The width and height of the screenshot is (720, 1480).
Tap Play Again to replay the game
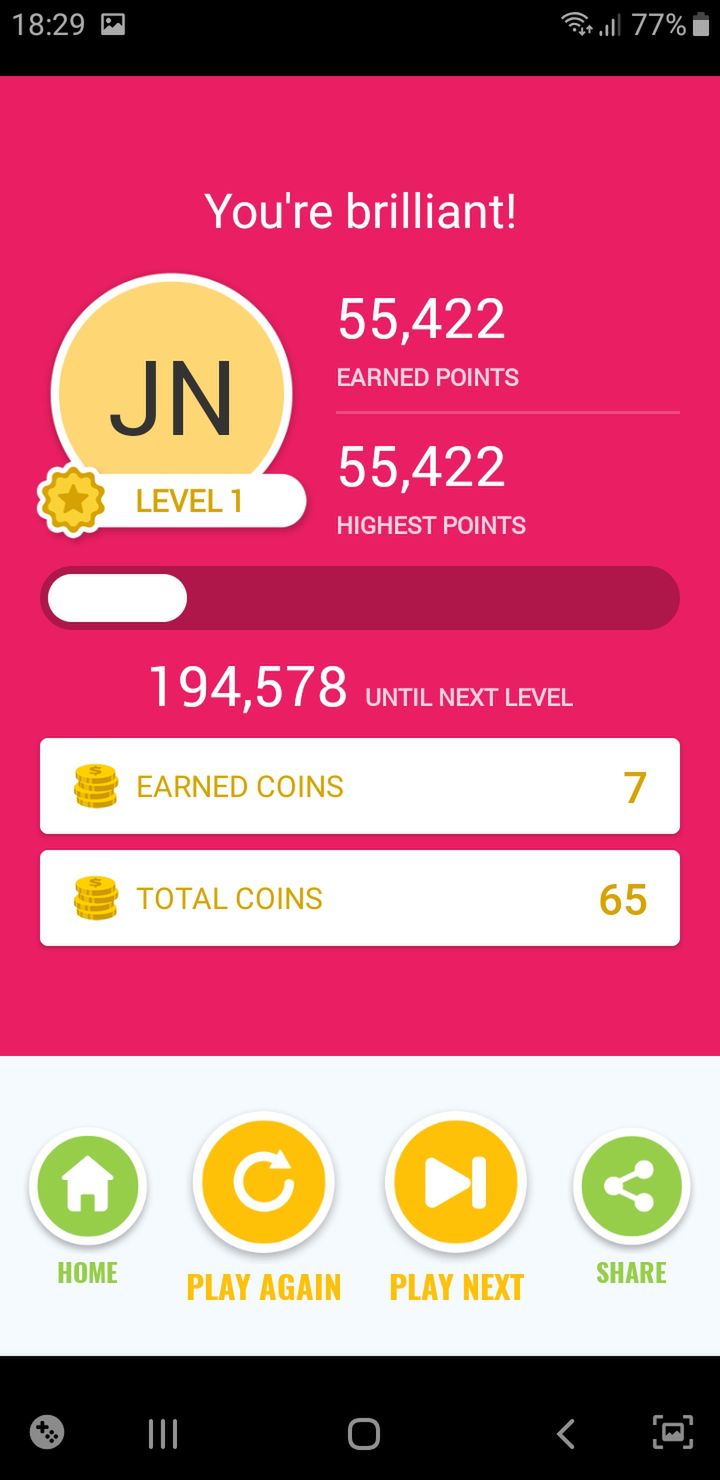(264, 1182)
